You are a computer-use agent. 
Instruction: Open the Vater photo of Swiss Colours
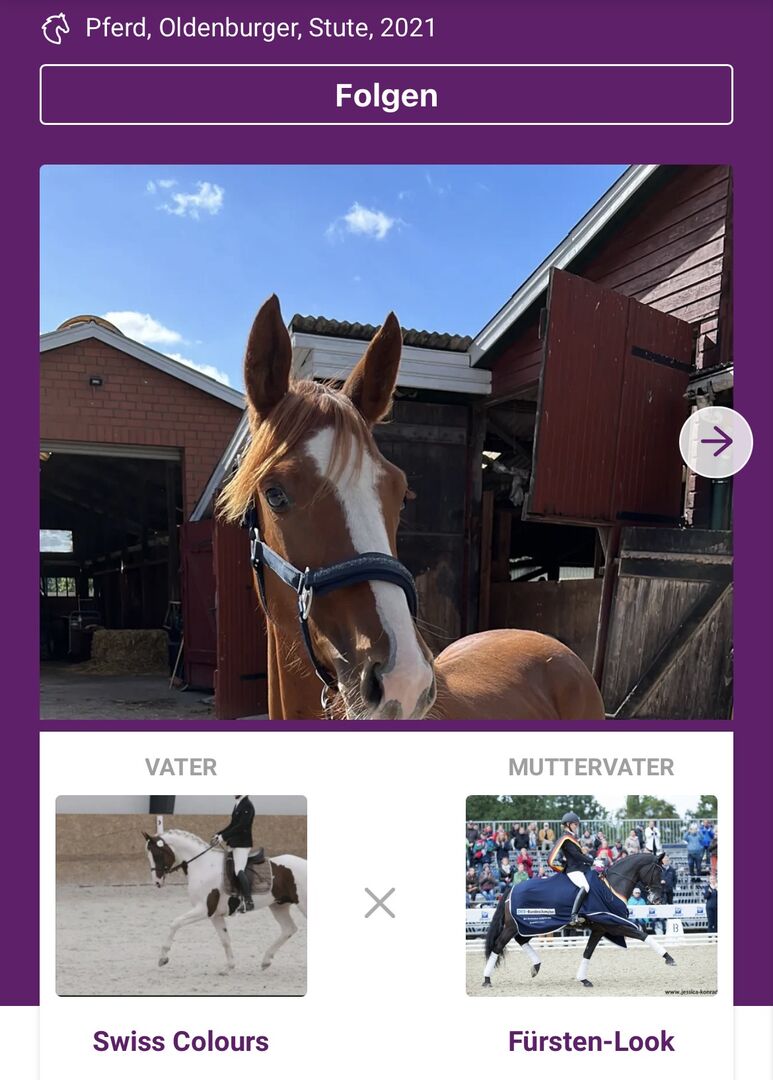tap(181, 895)
